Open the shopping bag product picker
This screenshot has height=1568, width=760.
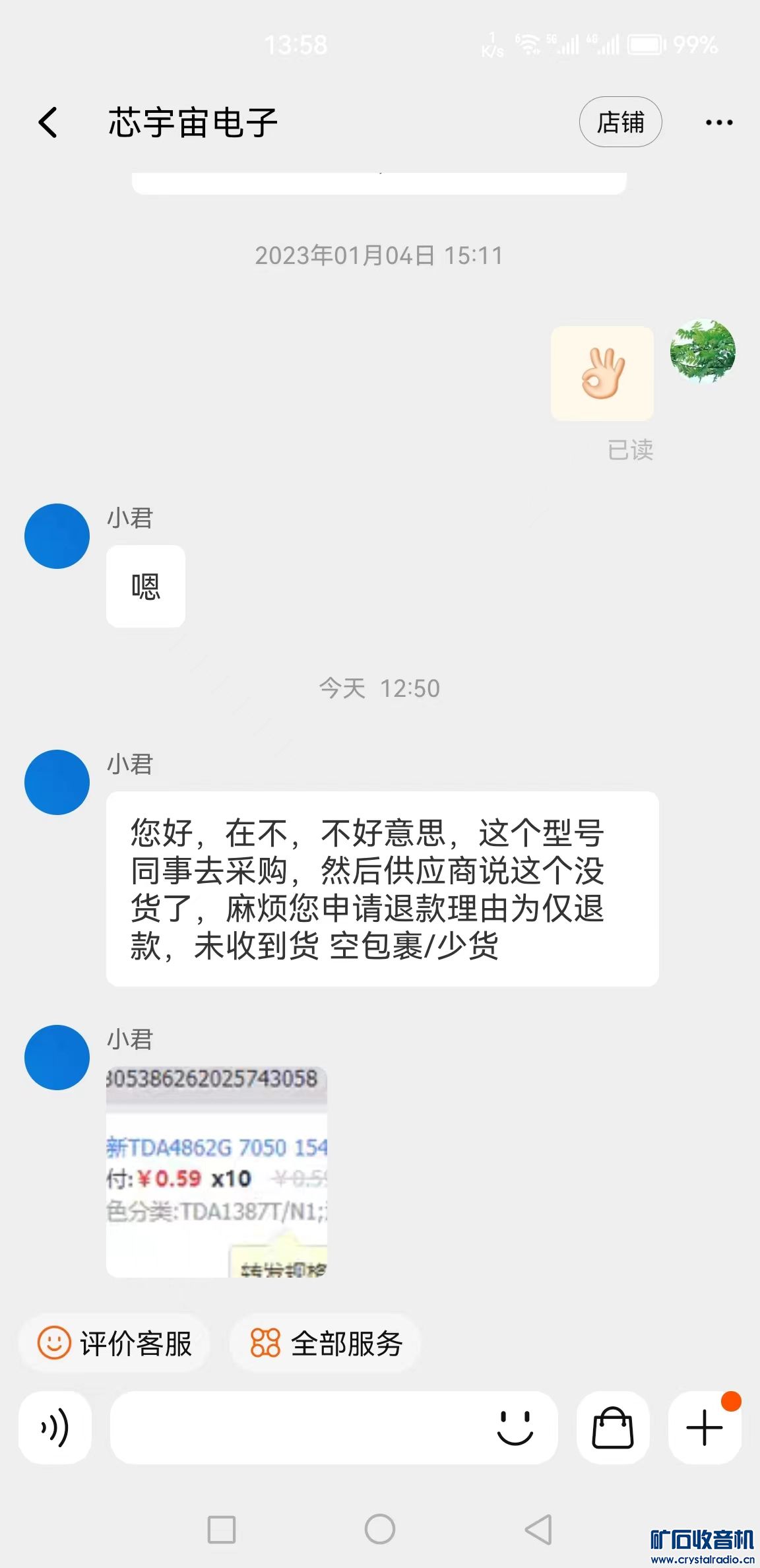[x=613, y=1427]
